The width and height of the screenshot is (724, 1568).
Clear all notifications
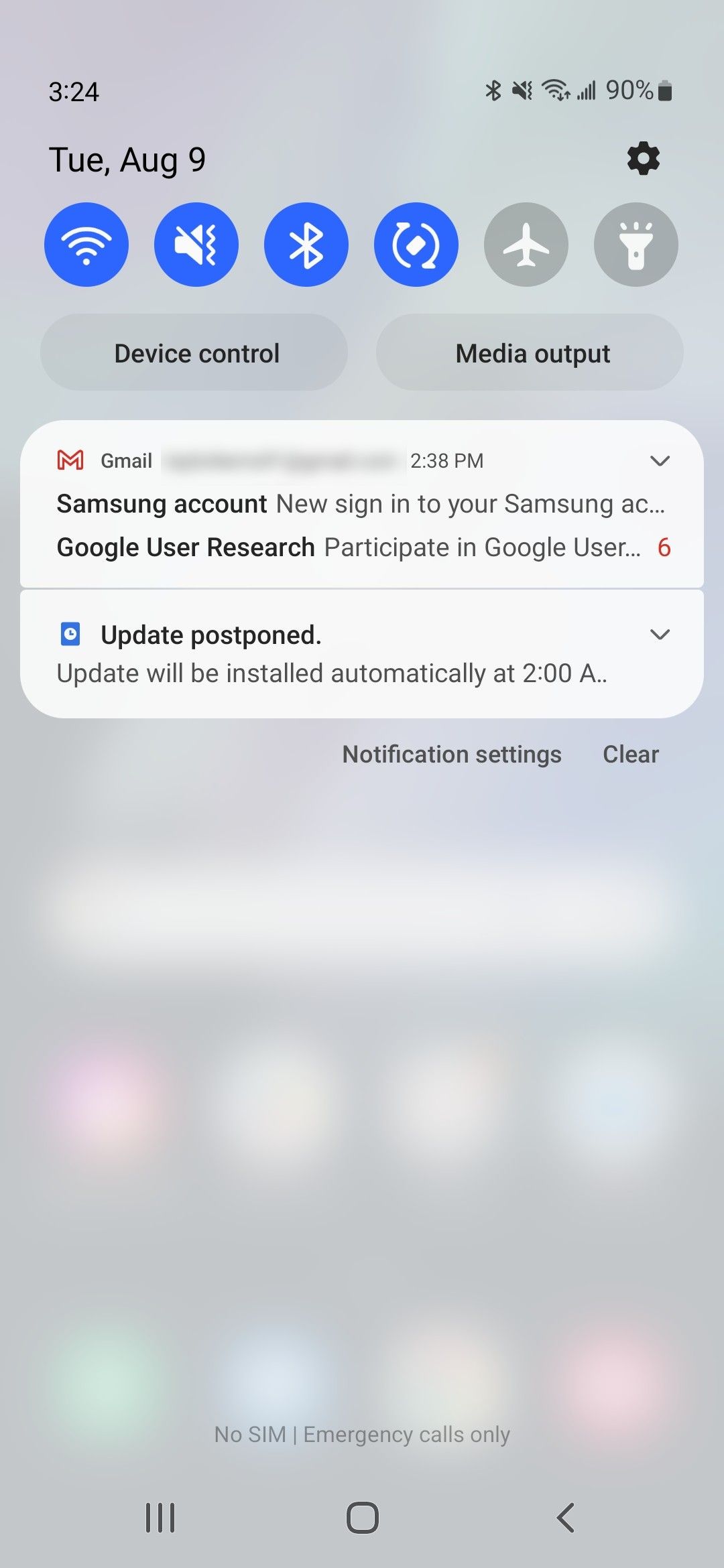point(631,755)
